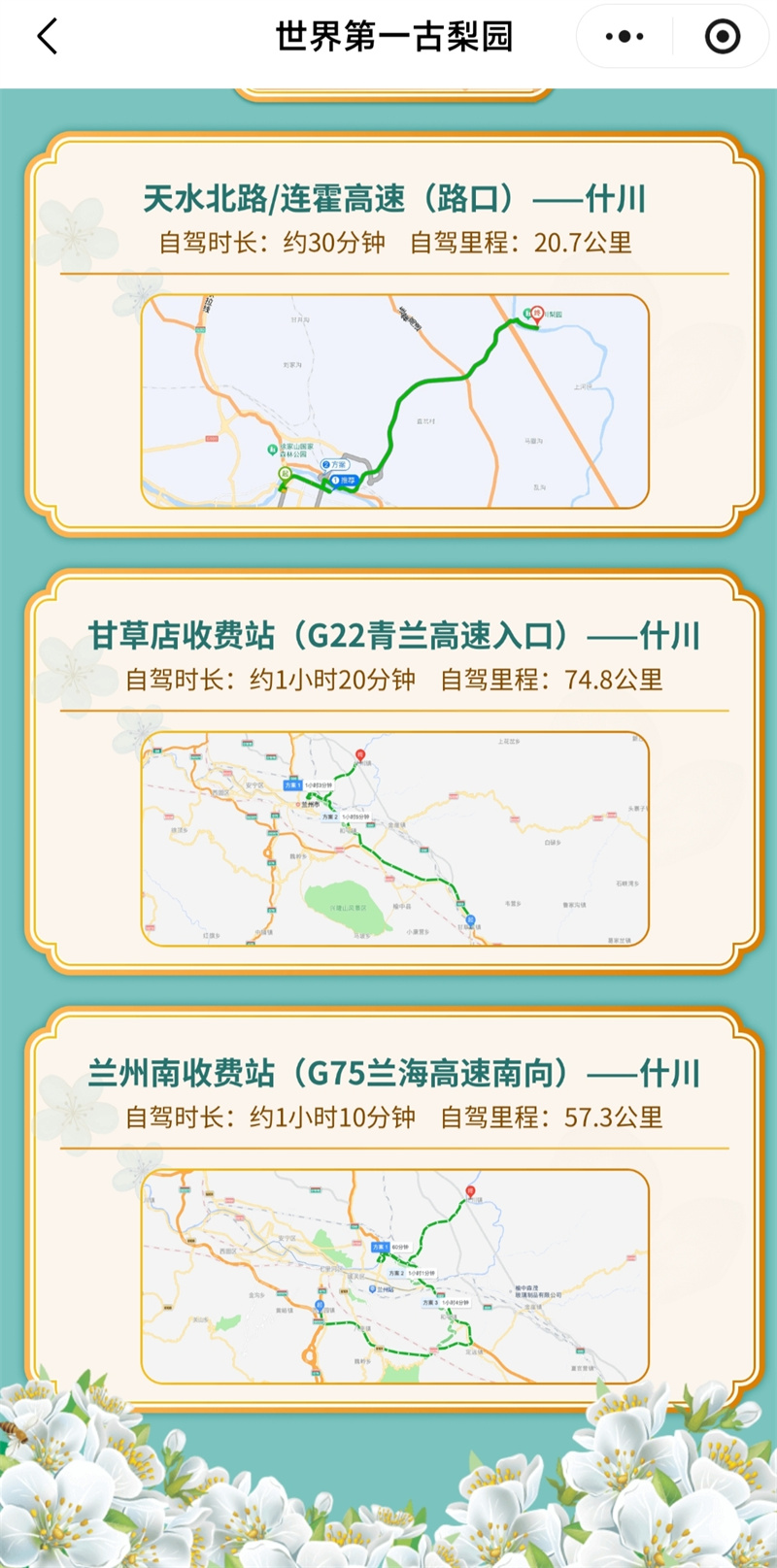The height and width of the screenshot is (1568, 777).
Task: Open the 甘草店收费站 to 什川 route map
Action: [x=394, y=839]
